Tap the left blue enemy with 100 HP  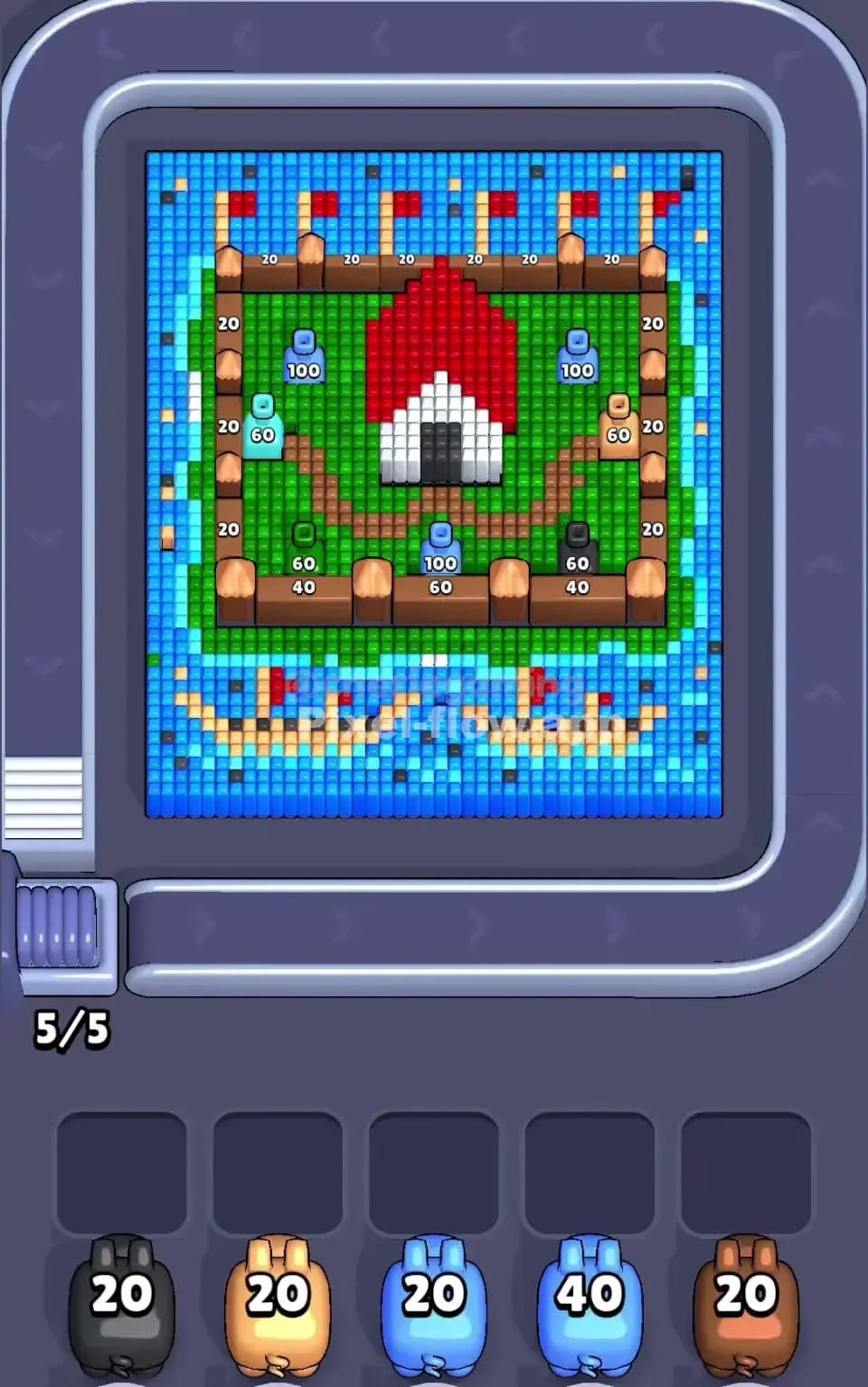pyautogui.click(x=303, y=355)
